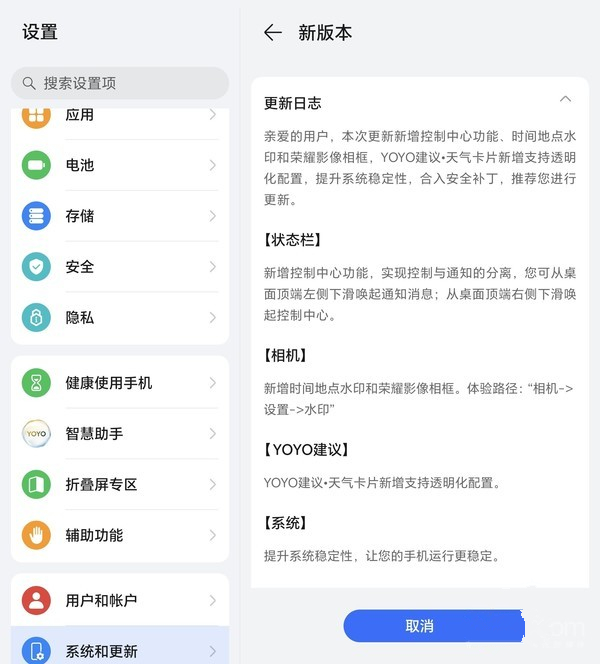The image size is (600, 664).
Task: Open 折叠屏专区
Action: tap(120, 484)
